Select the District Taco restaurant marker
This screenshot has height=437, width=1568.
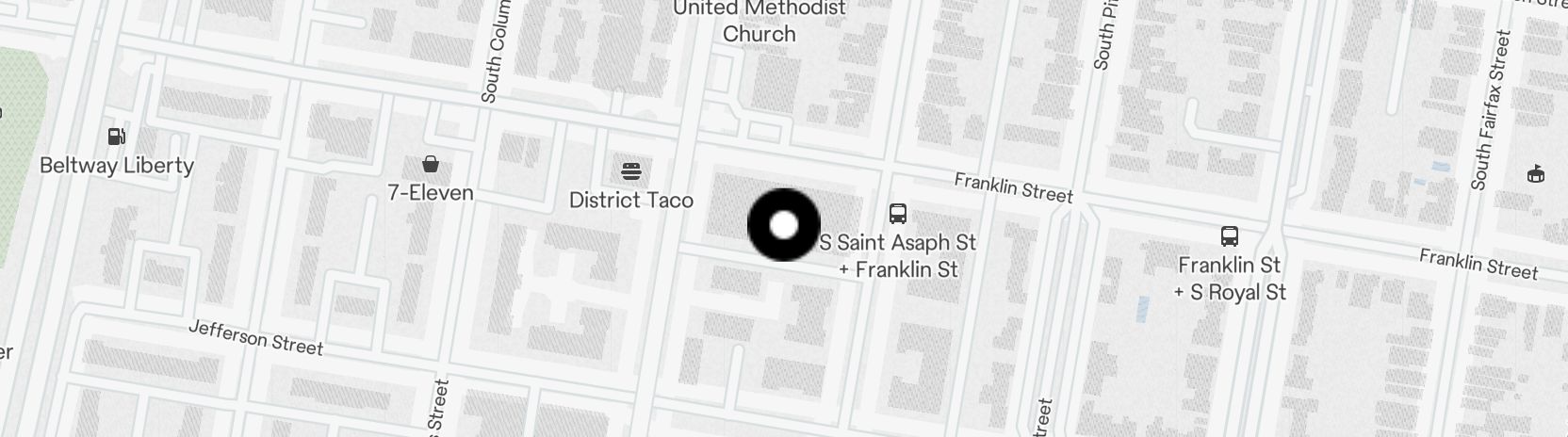pos(631,172)
